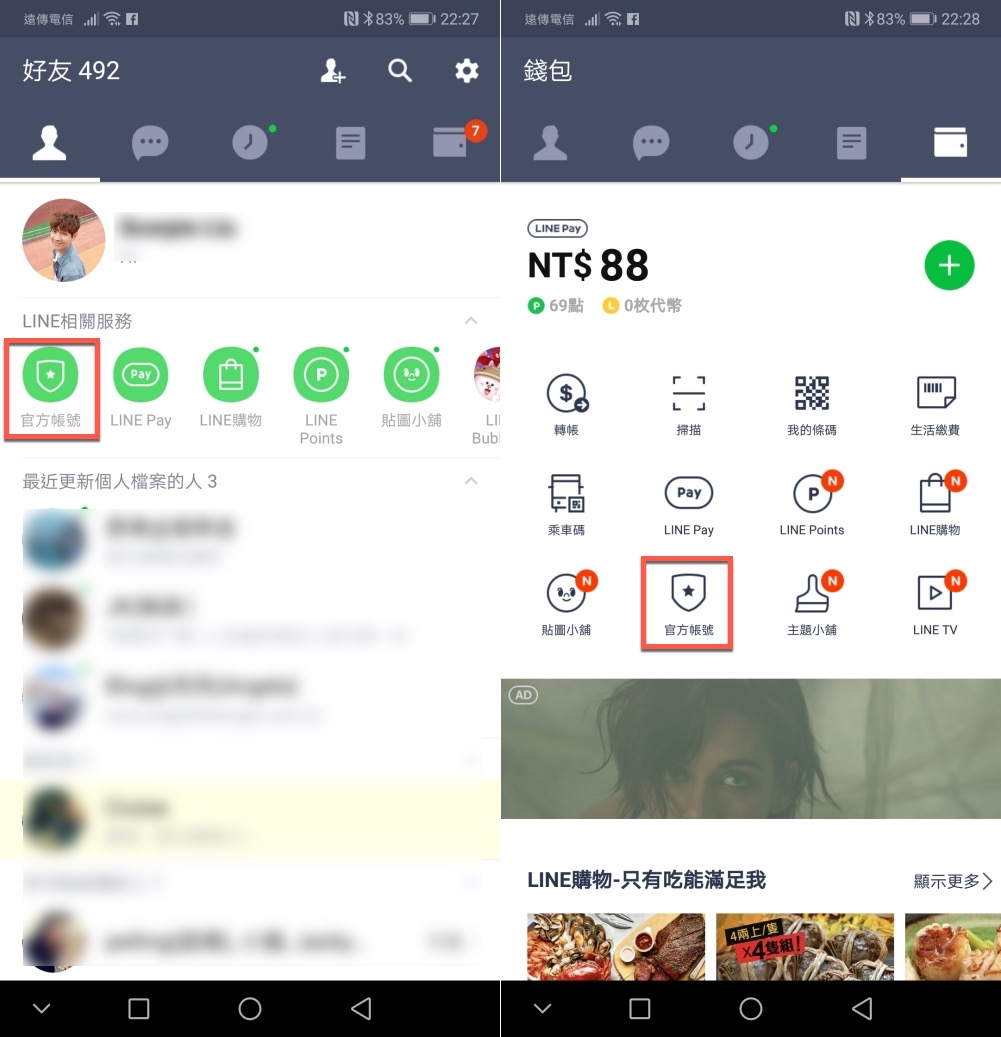Viewport: 1001px width, 1037px height.
Task: Open LINE Points in LINE相關服務 row
Action: tap(321, 387)
